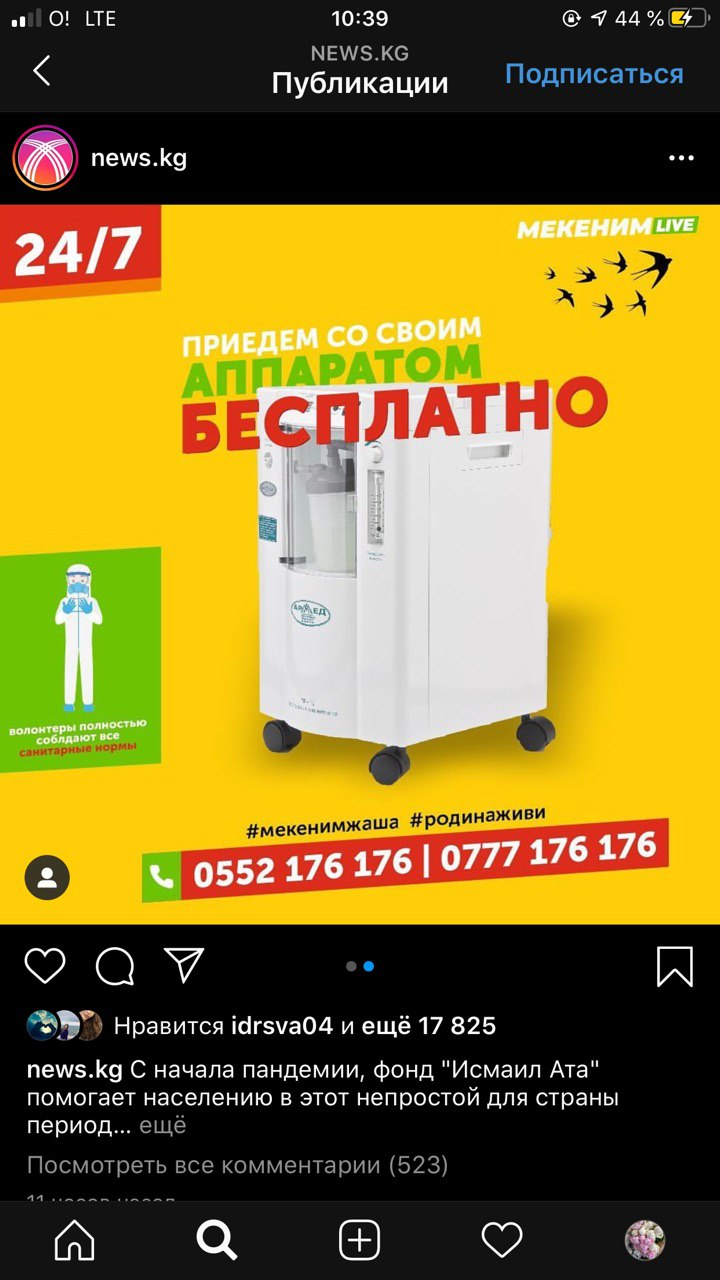
Task: Share the post via paper plane icon
Action: point(184,965)
